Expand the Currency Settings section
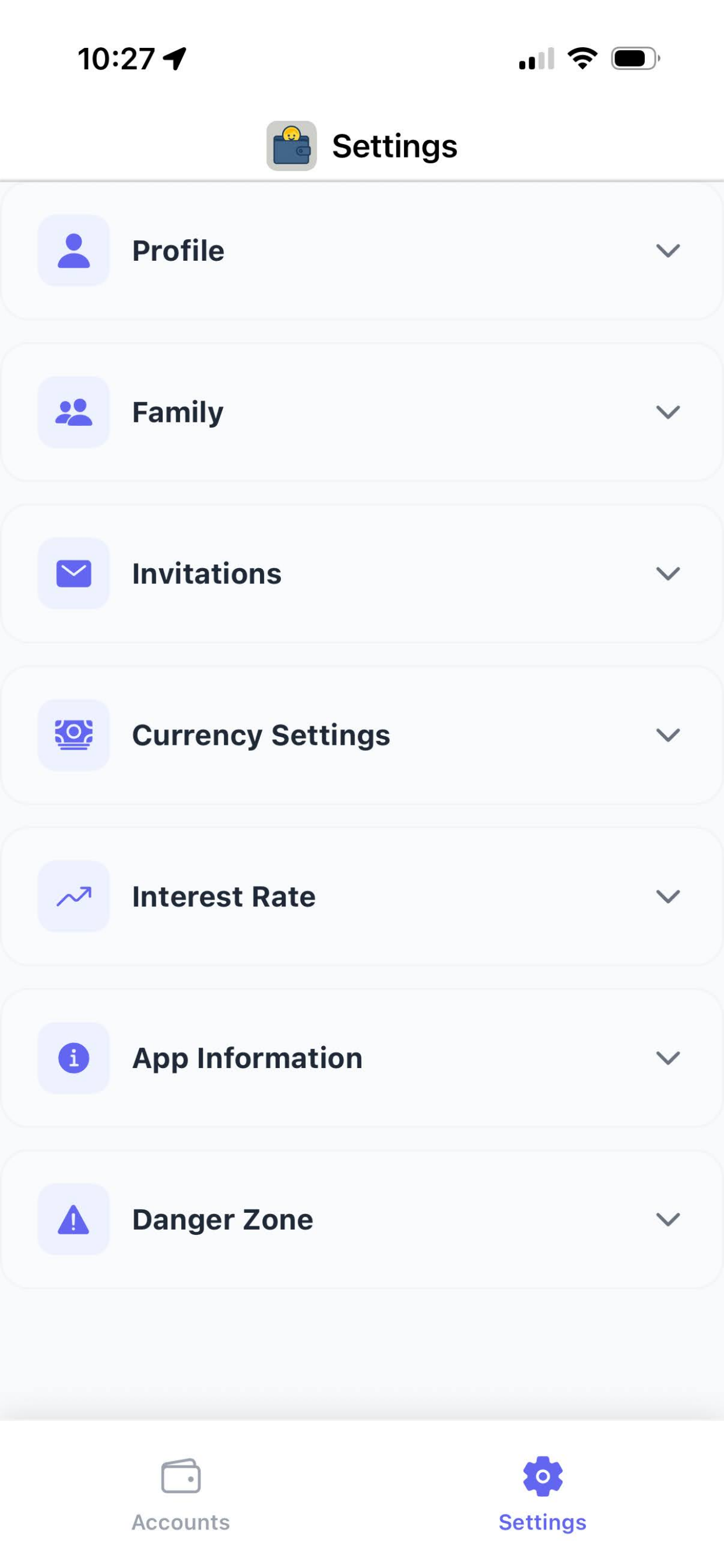Viewport: 724px width, 1568px height. pos(668,734)
